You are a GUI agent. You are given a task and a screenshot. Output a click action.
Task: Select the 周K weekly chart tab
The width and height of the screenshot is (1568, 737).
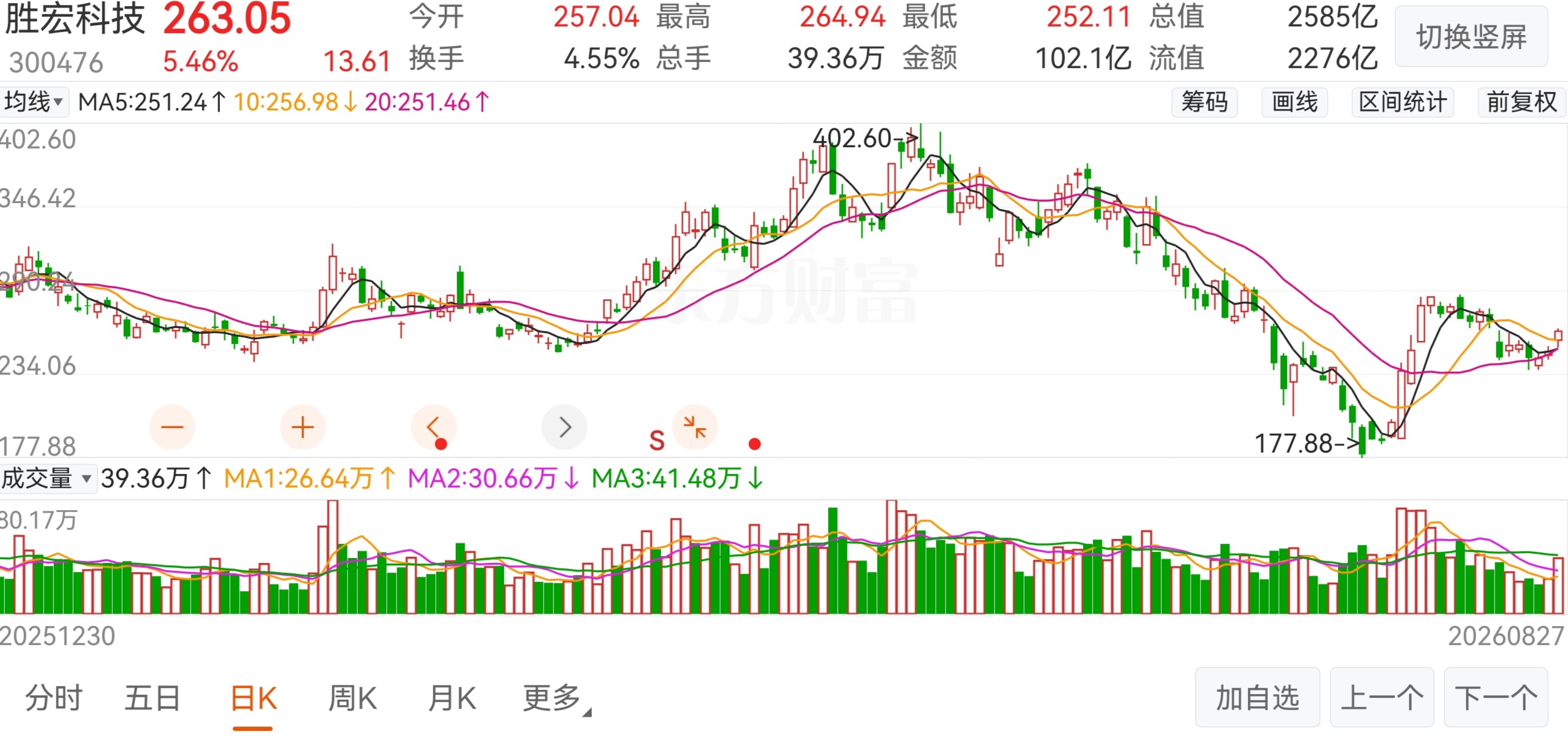point(353,698)
